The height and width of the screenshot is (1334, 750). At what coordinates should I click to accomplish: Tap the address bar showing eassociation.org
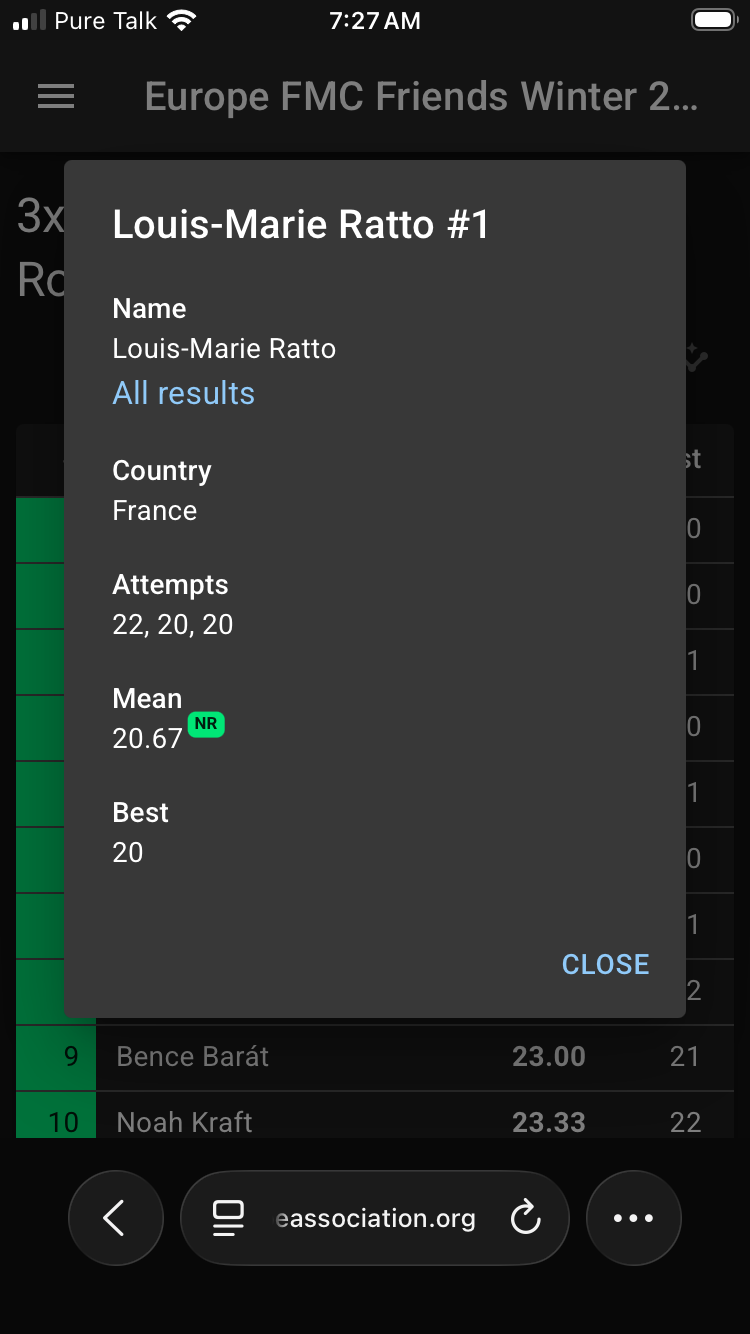tap(375, 1218)
